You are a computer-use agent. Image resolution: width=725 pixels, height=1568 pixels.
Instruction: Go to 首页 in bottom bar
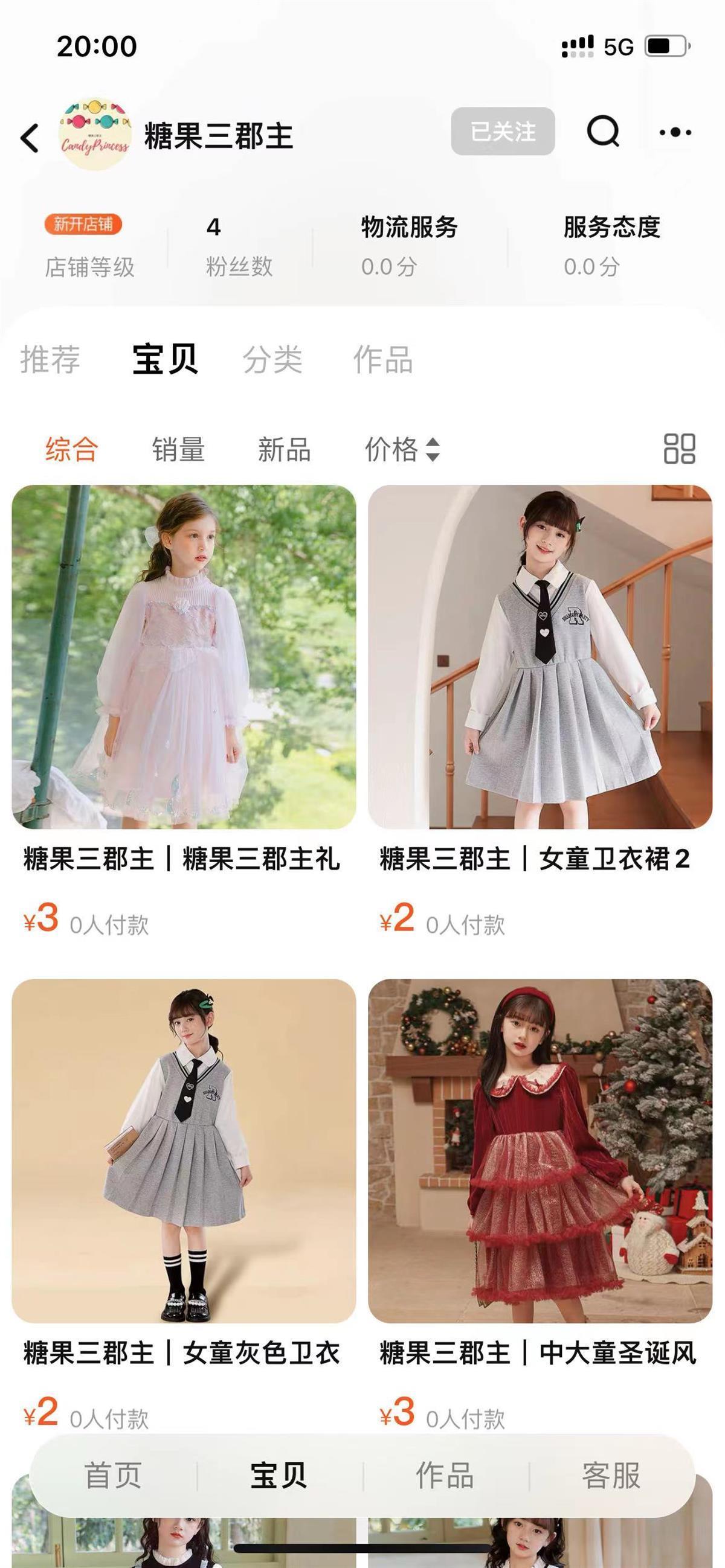point(114,1476)
